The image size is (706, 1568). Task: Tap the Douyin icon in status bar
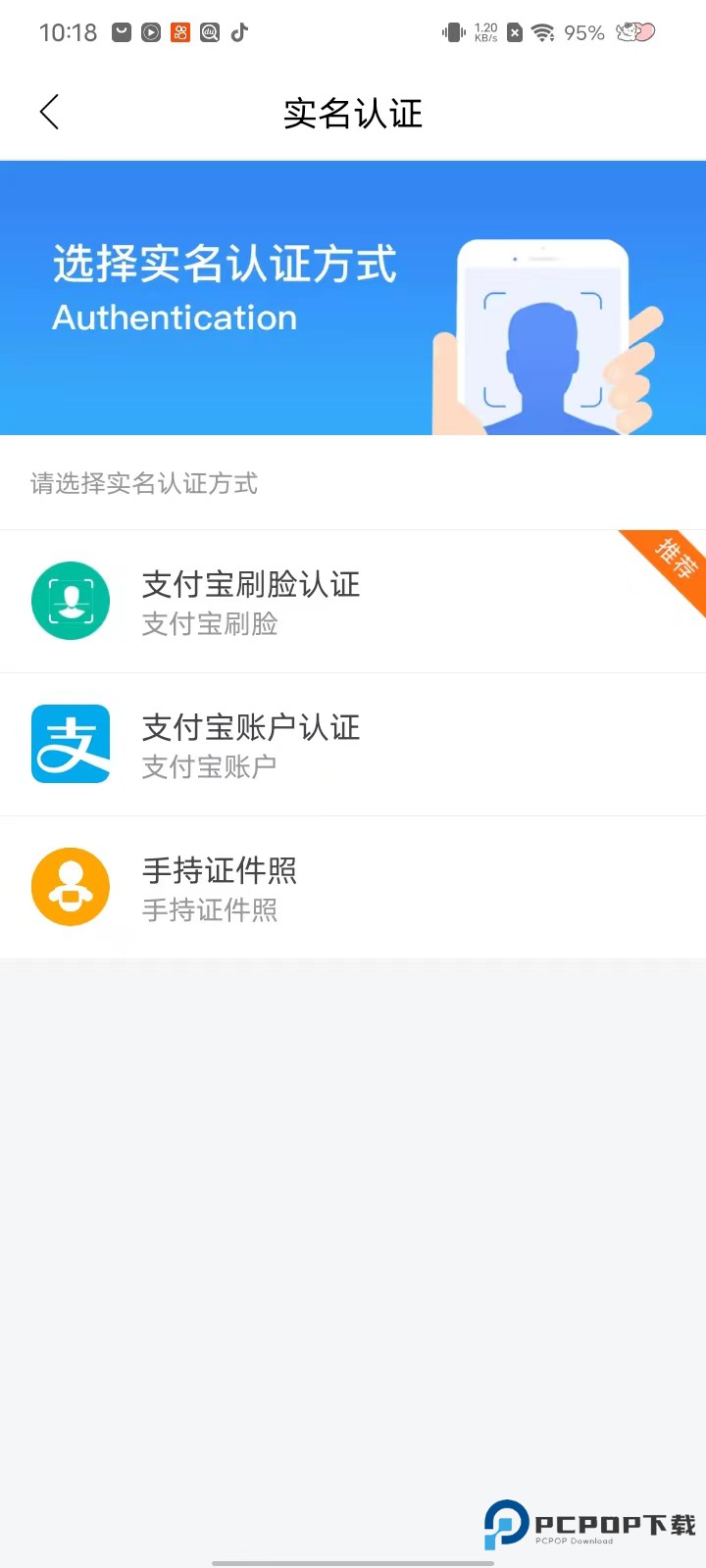pos(238,32)
